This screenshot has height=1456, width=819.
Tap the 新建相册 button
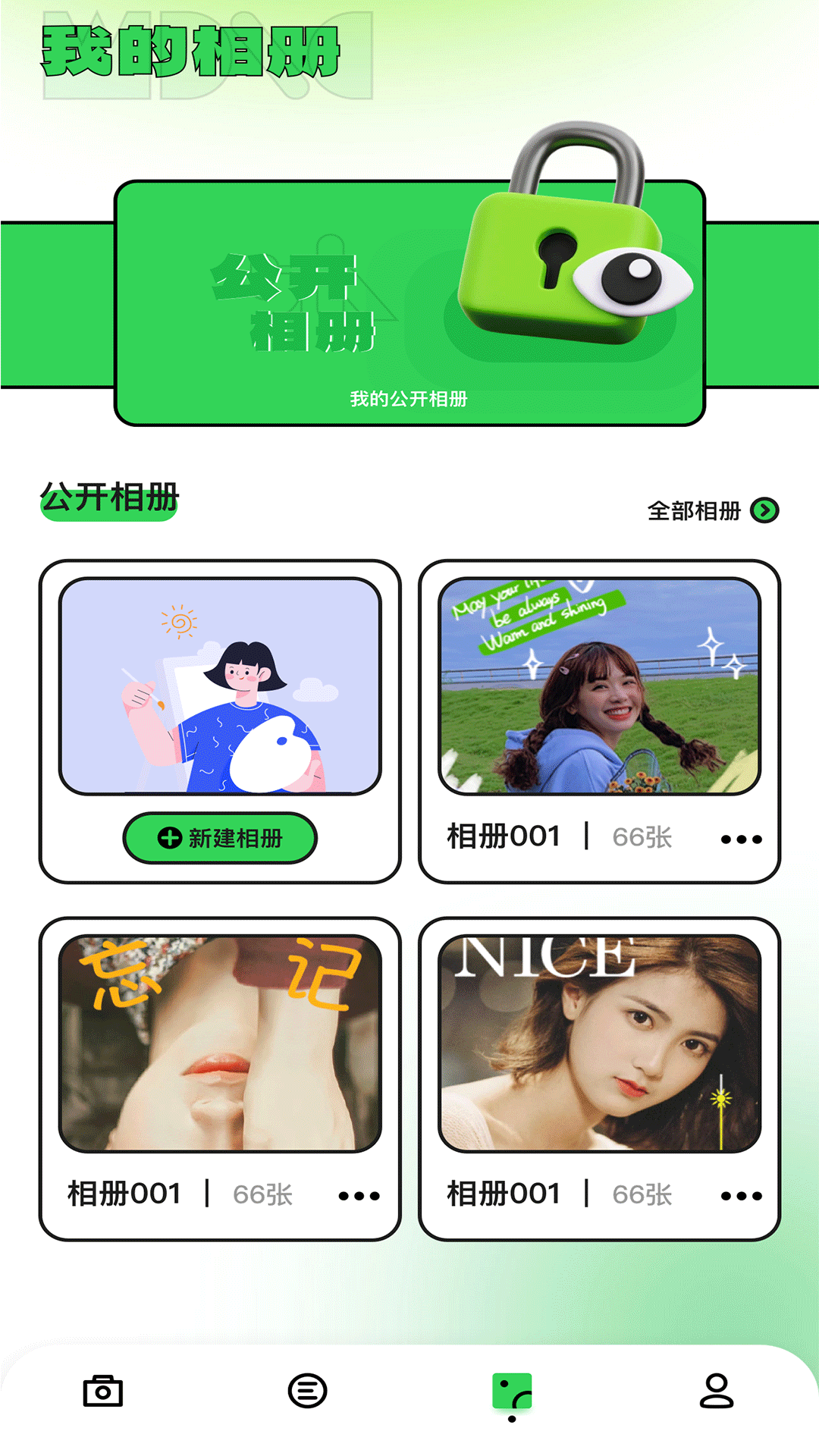[220, 838]
